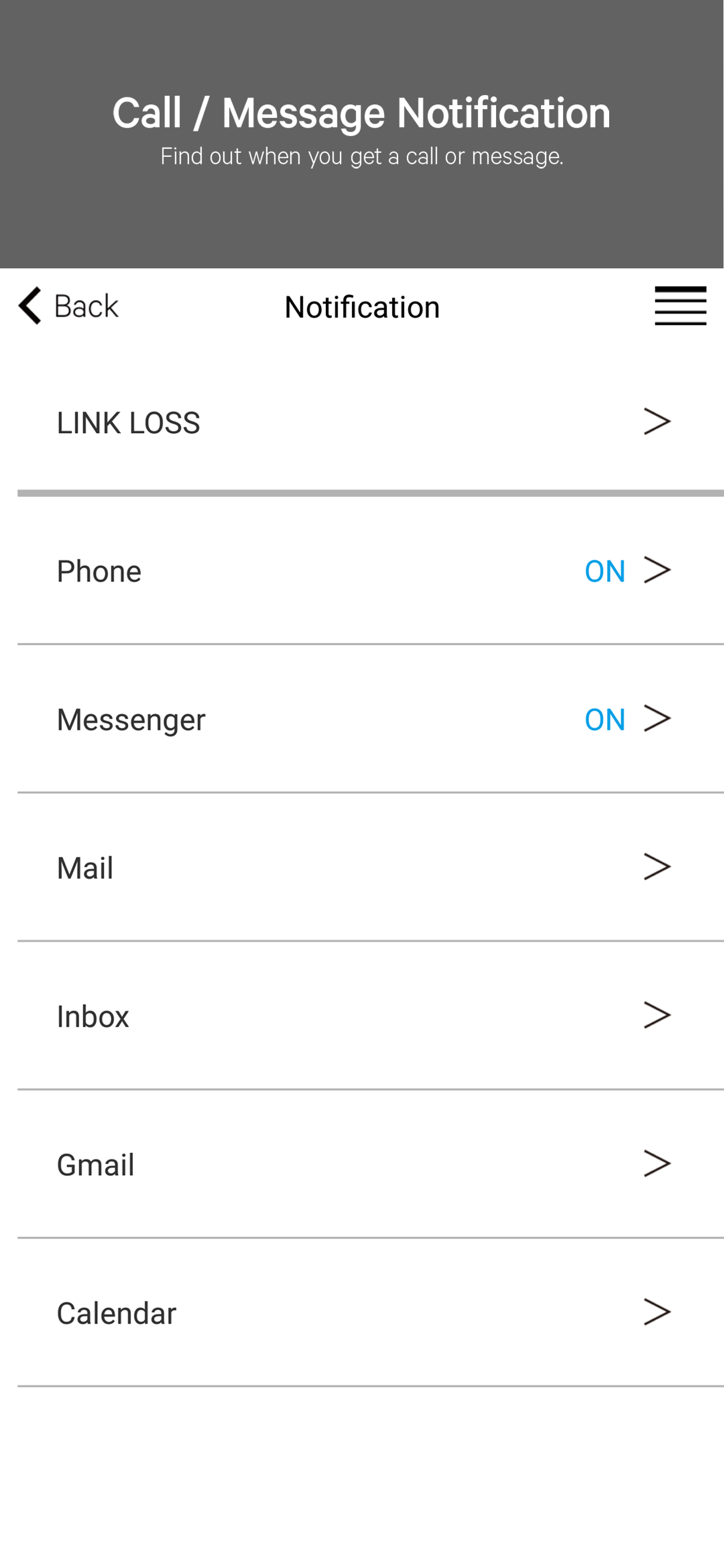Image resolution: width=724 pixels, height=1568 pixels.
Task: Click the Notification title text
Action: pos(361,306)
